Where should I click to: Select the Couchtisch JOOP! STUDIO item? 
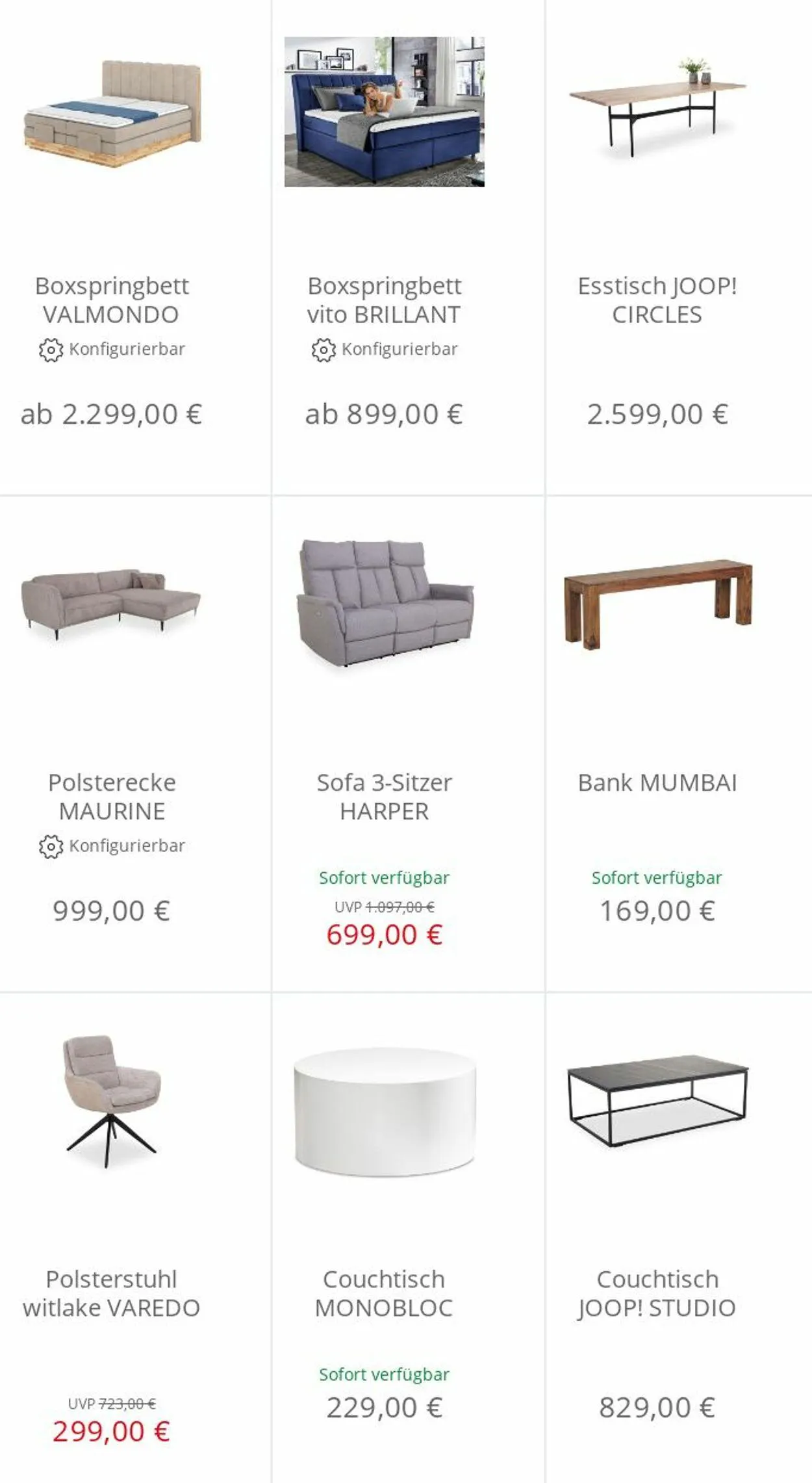657,1238
